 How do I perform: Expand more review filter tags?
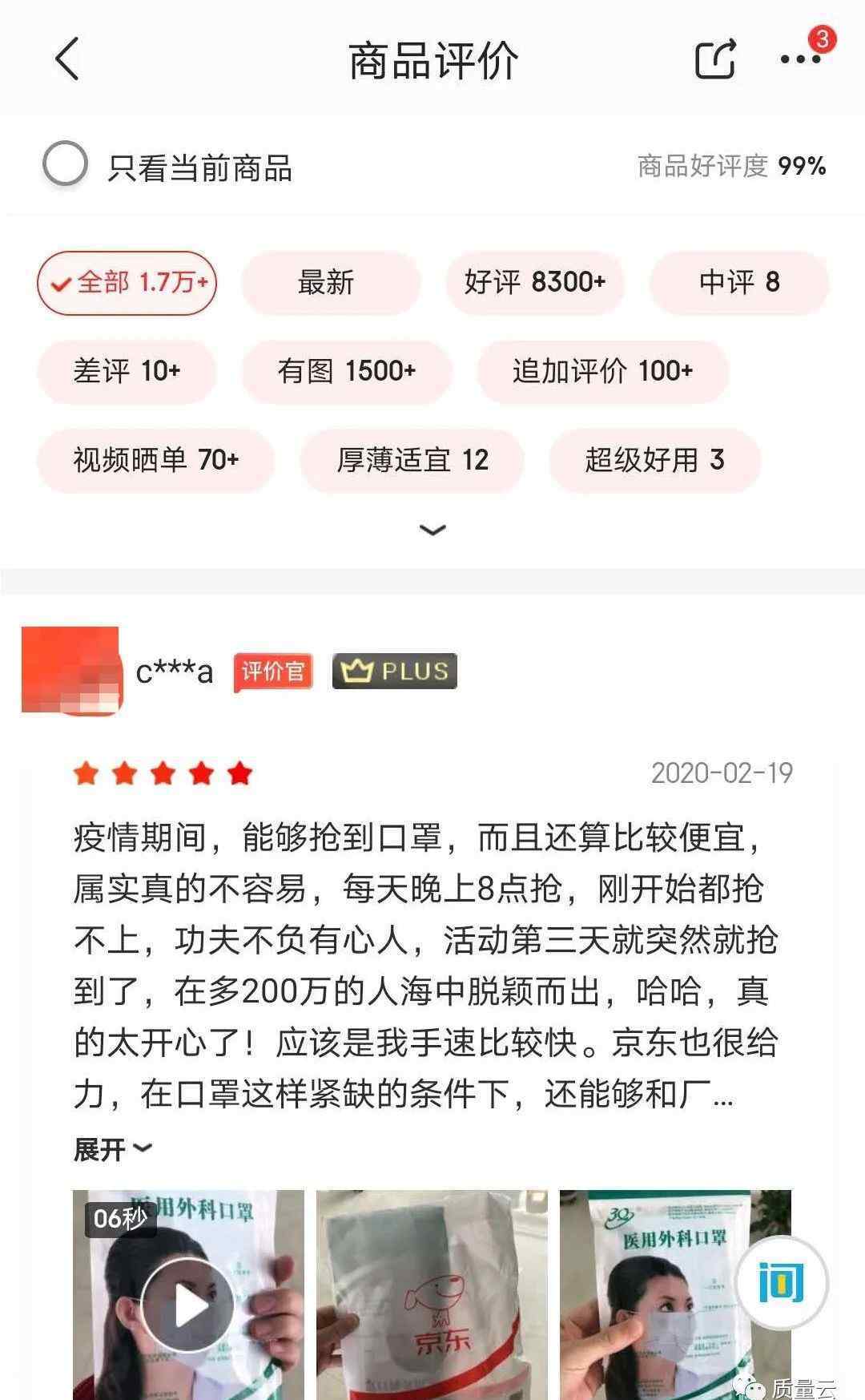[x=433, y=530]
